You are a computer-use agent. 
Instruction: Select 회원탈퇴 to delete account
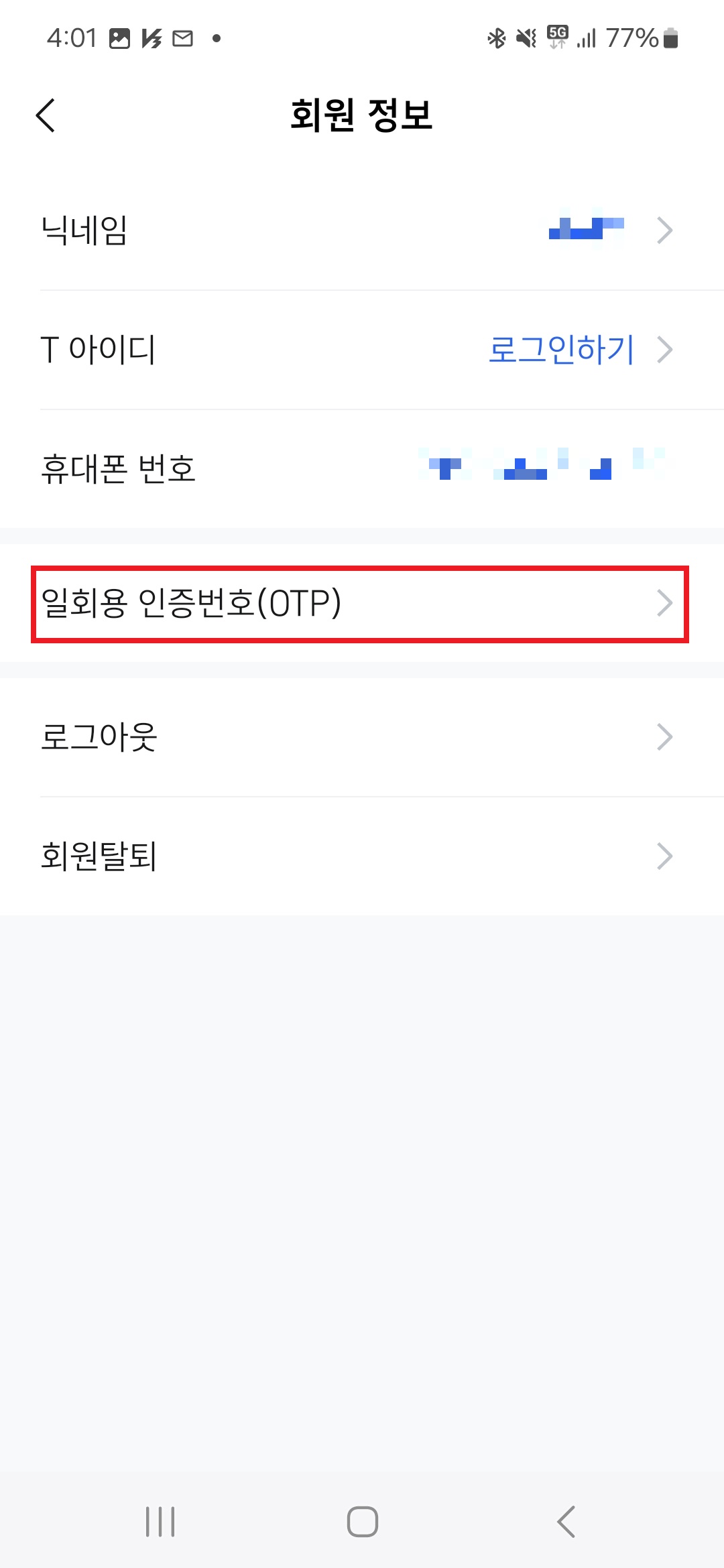point(99,856)
